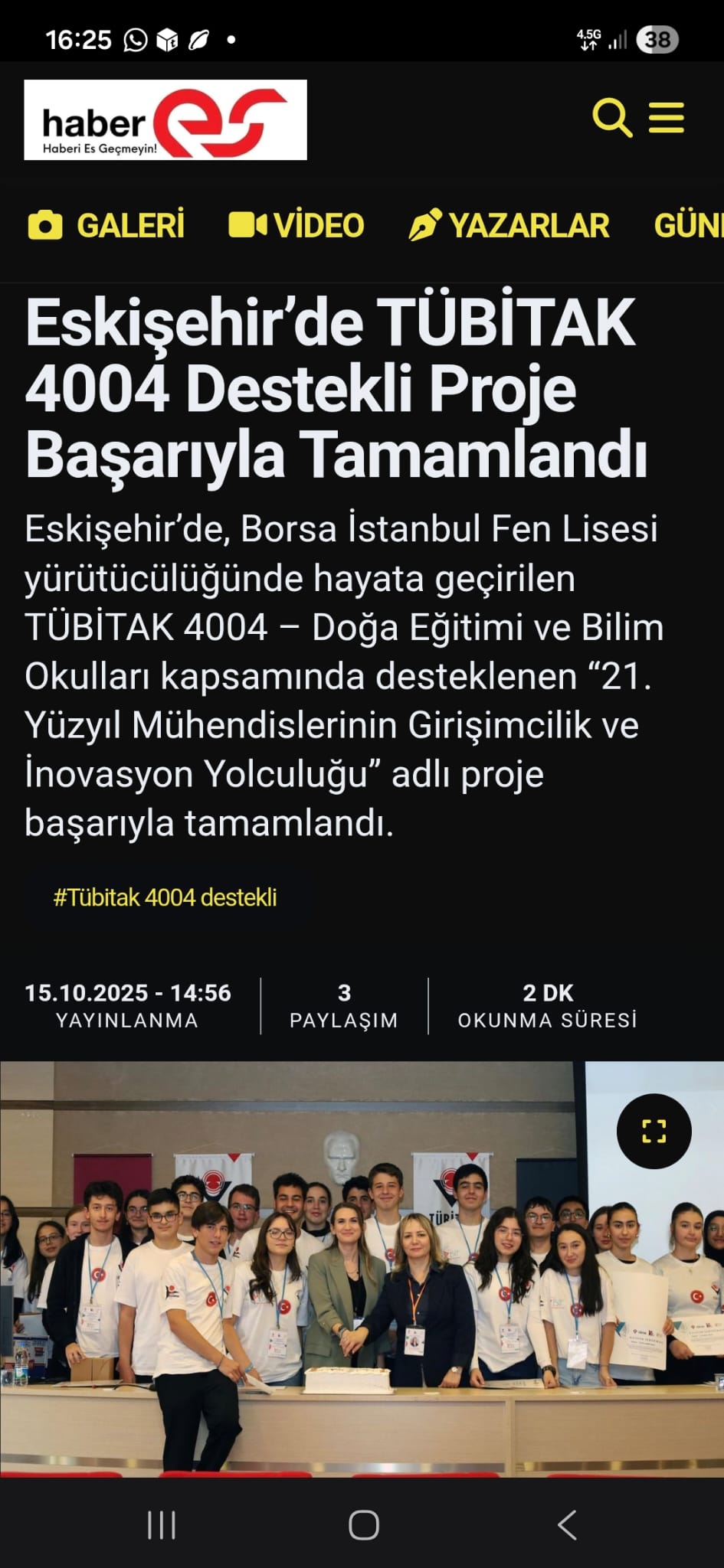Tap the system home button
This screenshot has height=1568, width=724.
363,1525
